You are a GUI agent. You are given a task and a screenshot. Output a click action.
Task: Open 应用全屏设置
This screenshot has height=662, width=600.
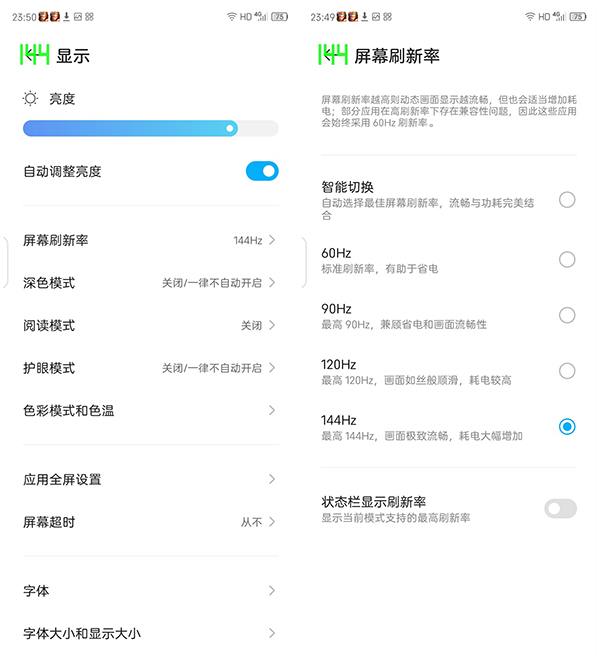click(x=150, y=479)
